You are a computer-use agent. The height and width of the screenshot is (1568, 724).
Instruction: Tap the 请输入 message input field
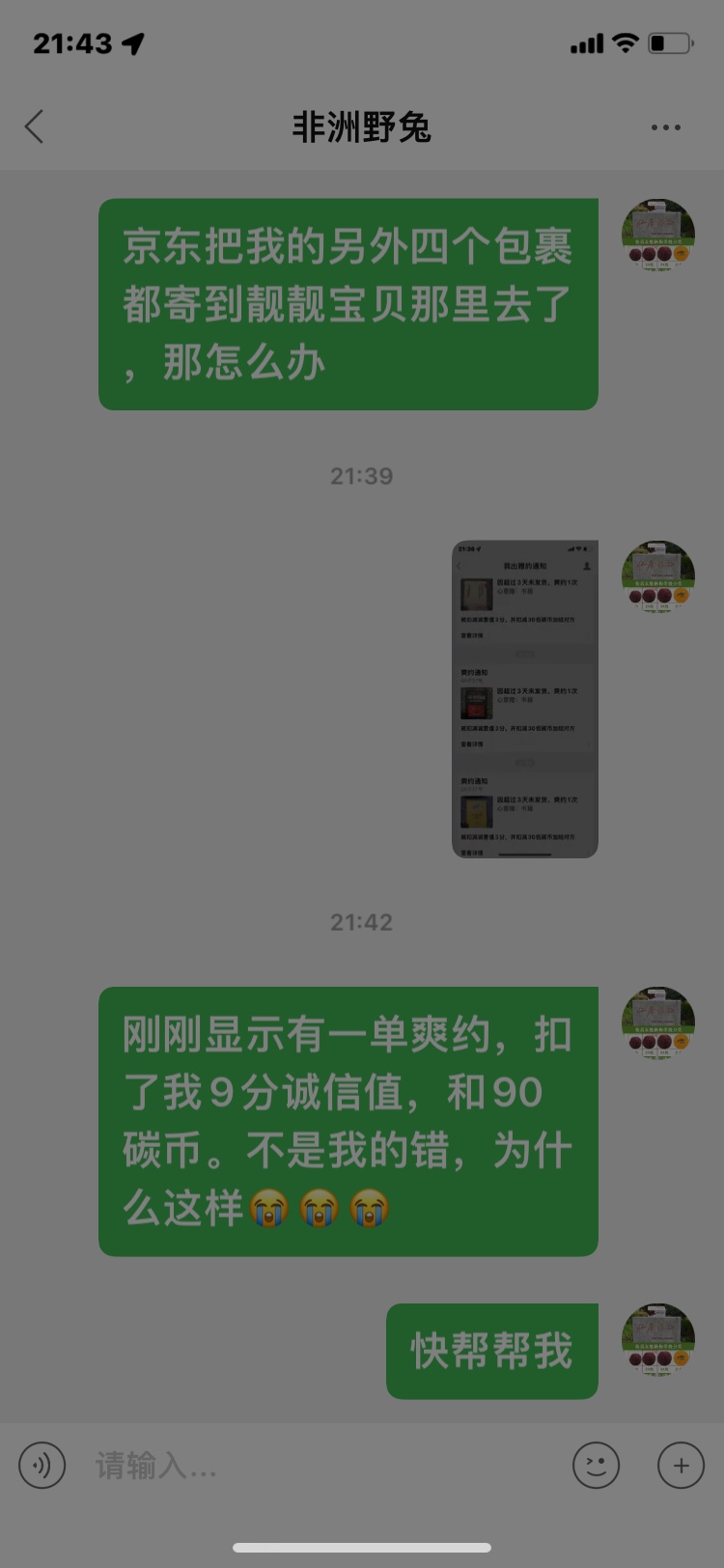[319, 1466]
